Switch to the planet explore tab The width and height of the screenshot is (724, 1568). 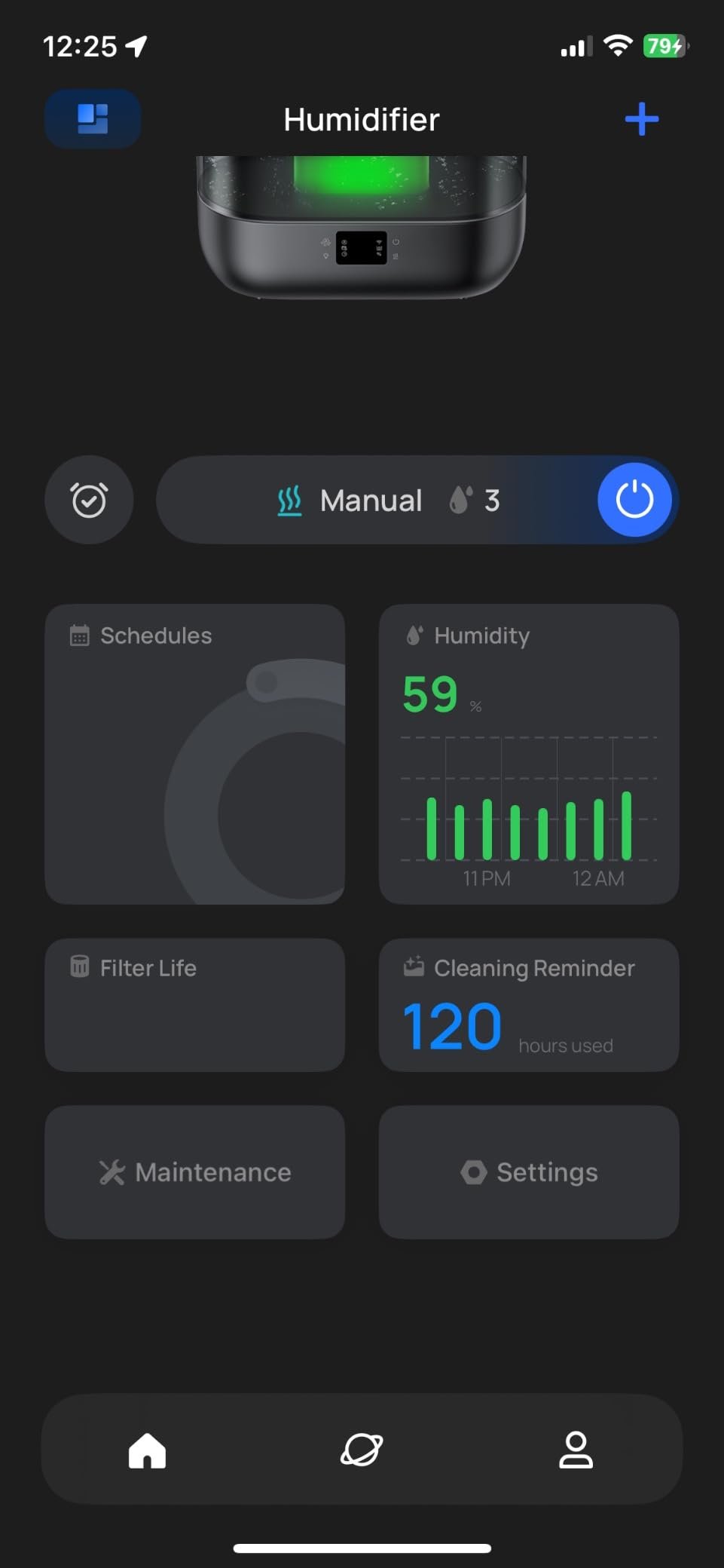tap(362, 1450)
